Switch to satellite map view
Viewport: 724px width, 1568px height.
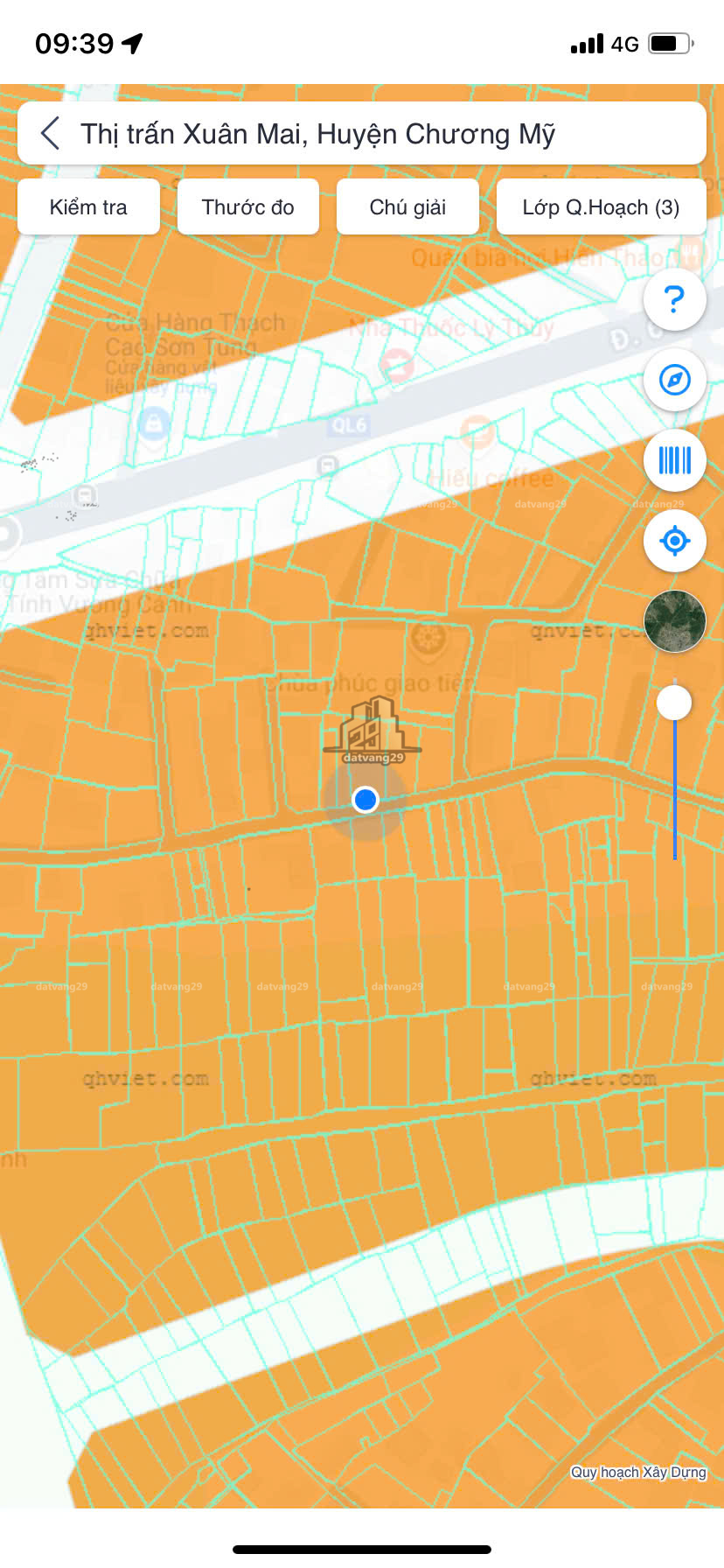coord(674,621)
